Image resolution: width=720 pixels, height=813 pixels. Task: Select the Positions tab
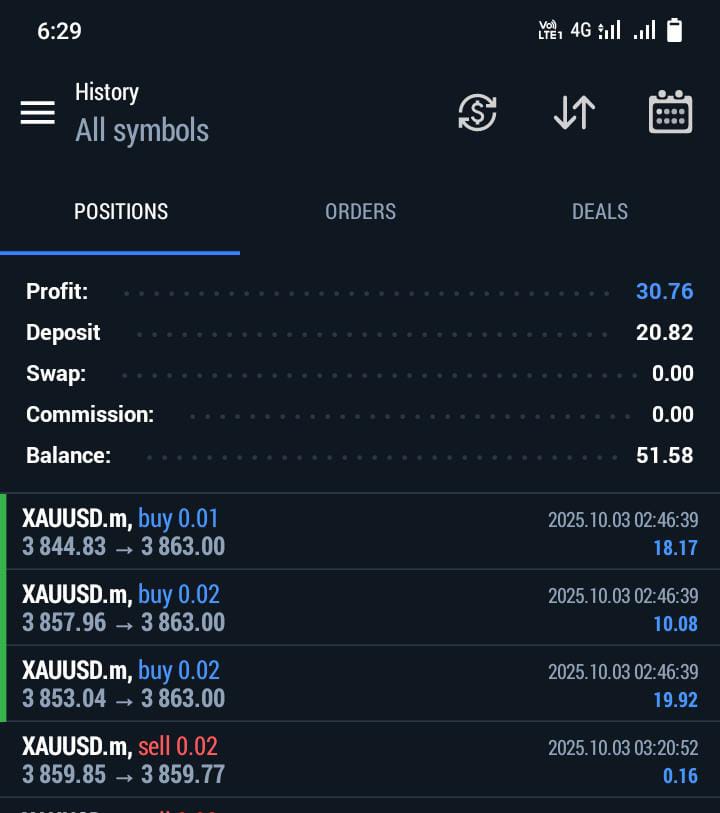click(x=121, y=212)
